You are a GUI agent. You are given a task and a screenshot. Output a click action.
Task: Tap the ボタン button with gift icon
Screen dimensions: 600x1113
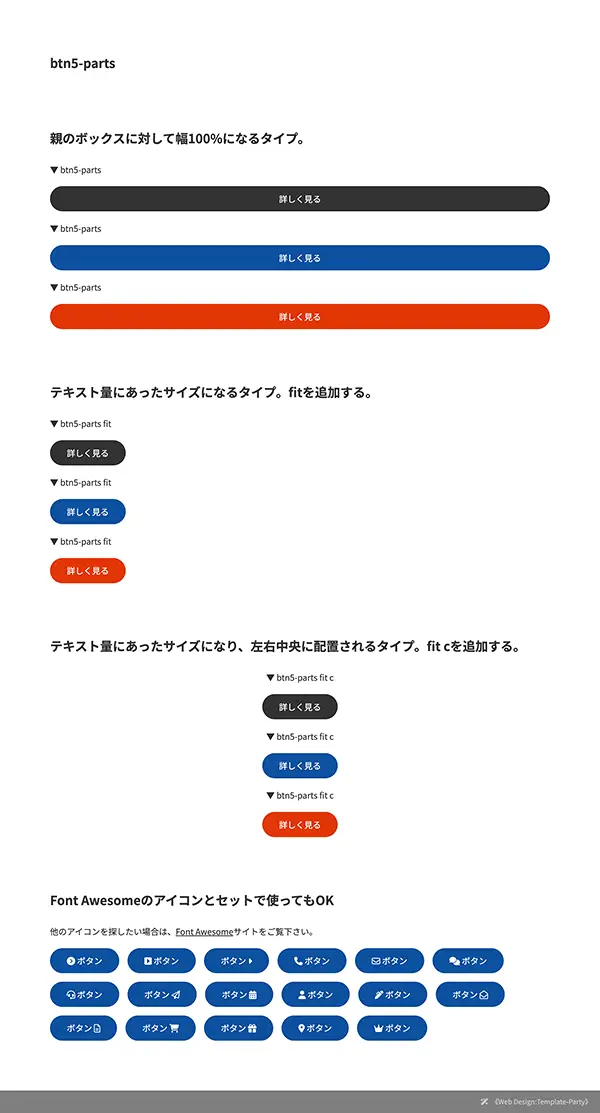239,1028
